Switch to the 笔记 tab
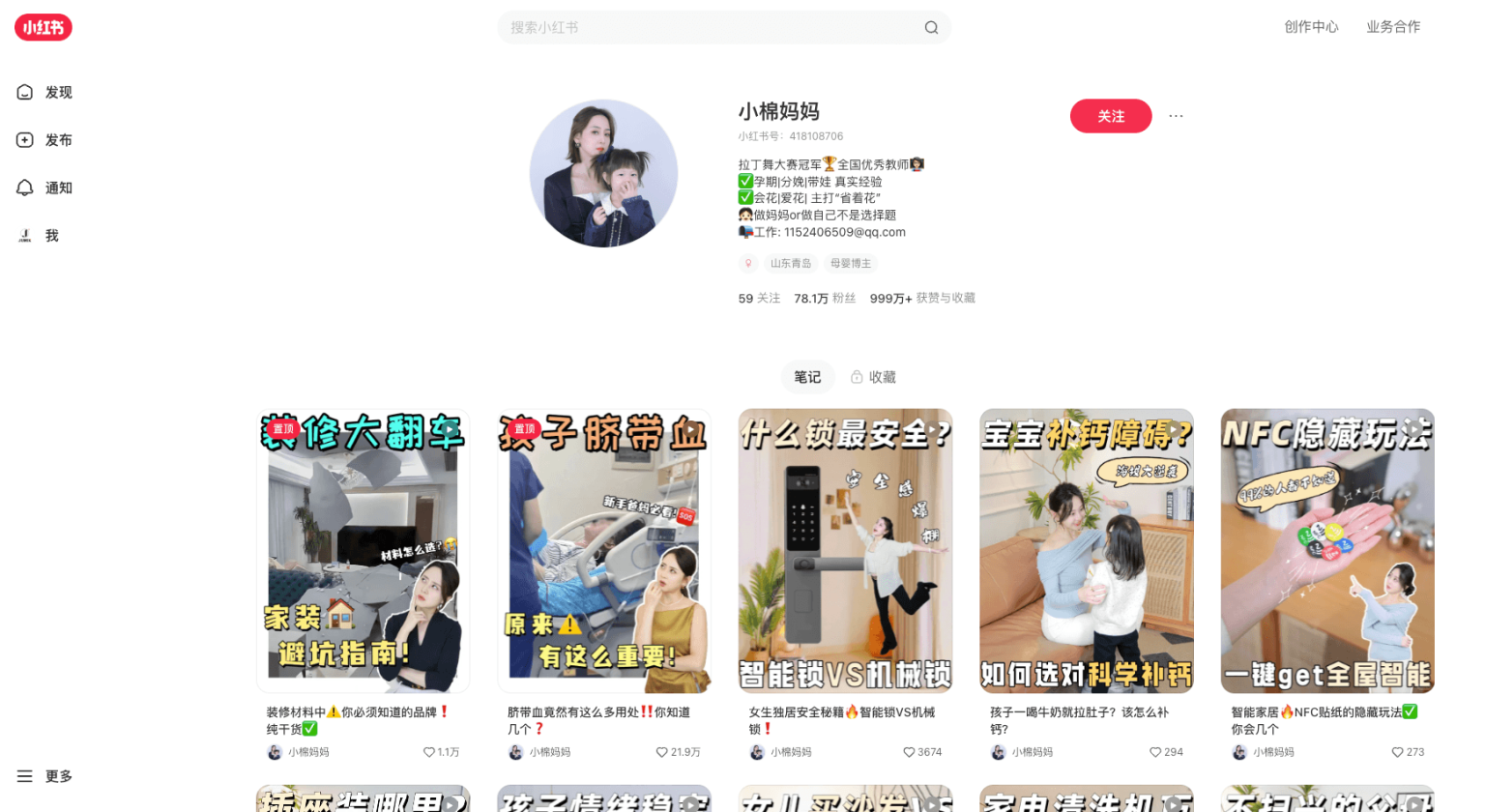The image size is (1485, 812). click(x=807, y=377)
